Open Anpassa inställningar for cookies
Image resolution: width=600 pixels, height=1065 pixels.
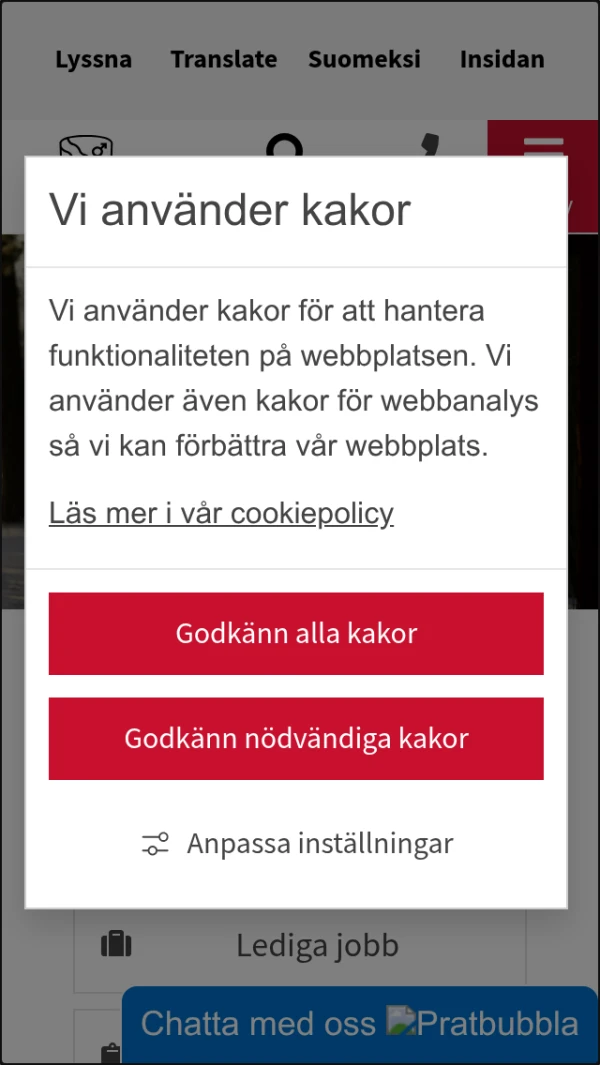point(296,843)
